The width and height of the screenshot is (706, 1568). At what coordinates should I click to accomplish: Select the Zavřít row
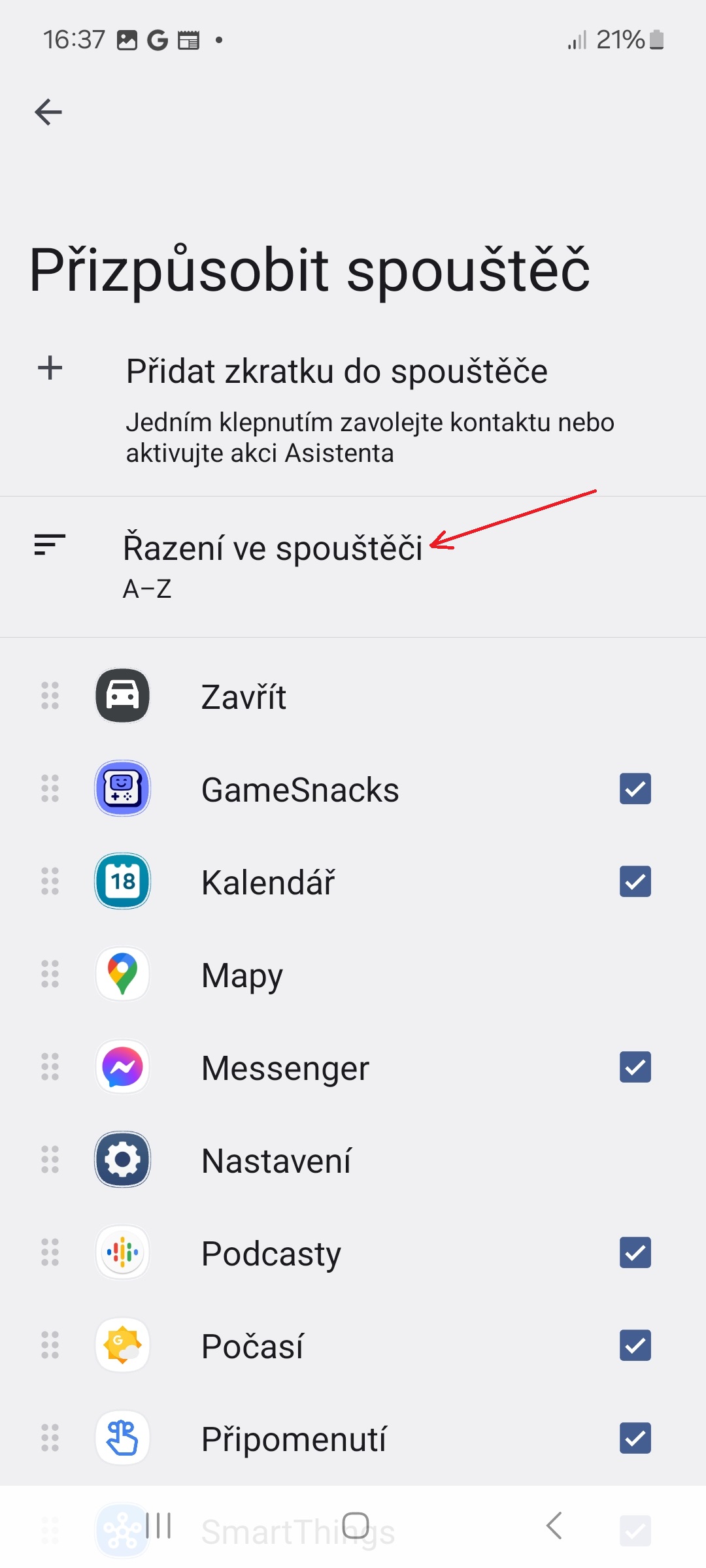pyautogui.click(x=353, y=696)
